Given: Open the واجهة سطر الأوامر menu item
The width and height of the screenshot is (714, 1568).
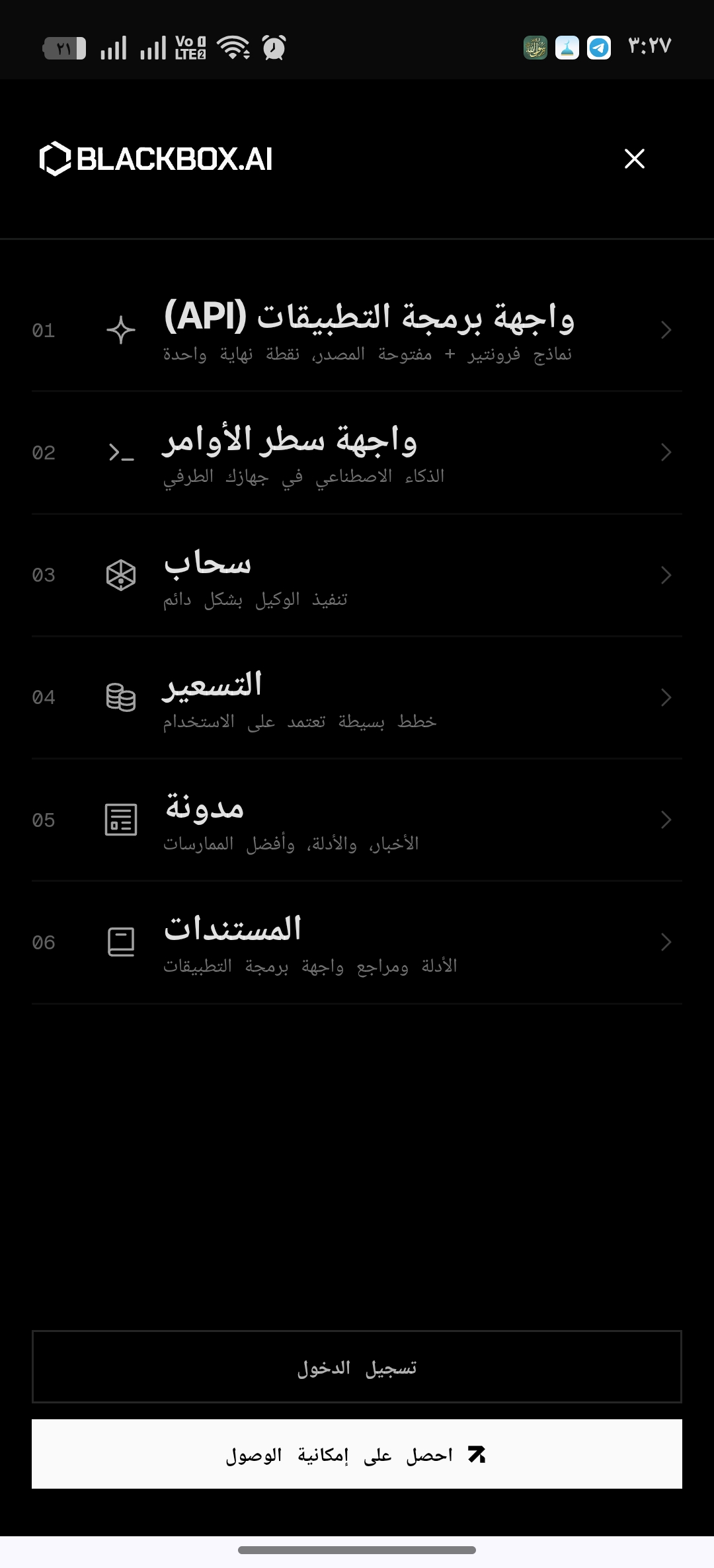Looking at the screenshot, I should tap(357, 453).
